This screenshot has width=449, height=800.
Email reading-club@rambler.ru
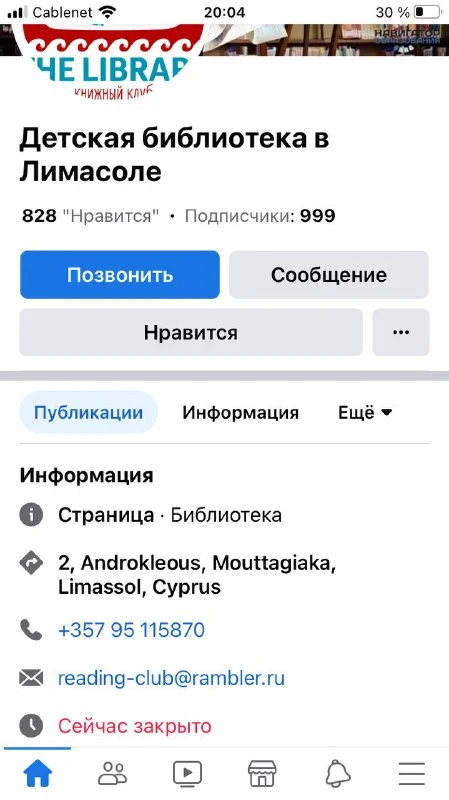[x=171, y=678]
